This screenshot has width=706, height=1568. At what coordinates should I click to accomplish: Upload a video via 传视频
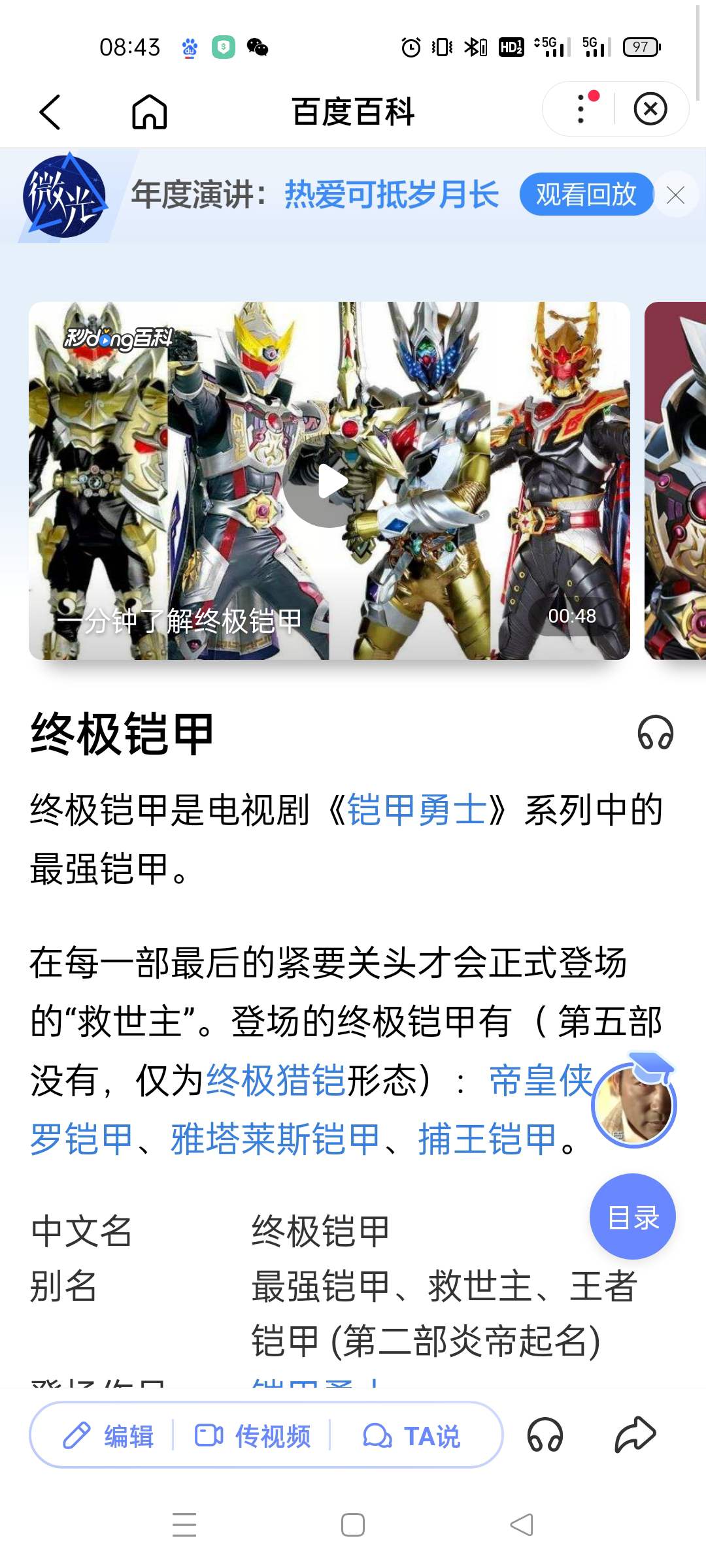(x=253, y=1435)
